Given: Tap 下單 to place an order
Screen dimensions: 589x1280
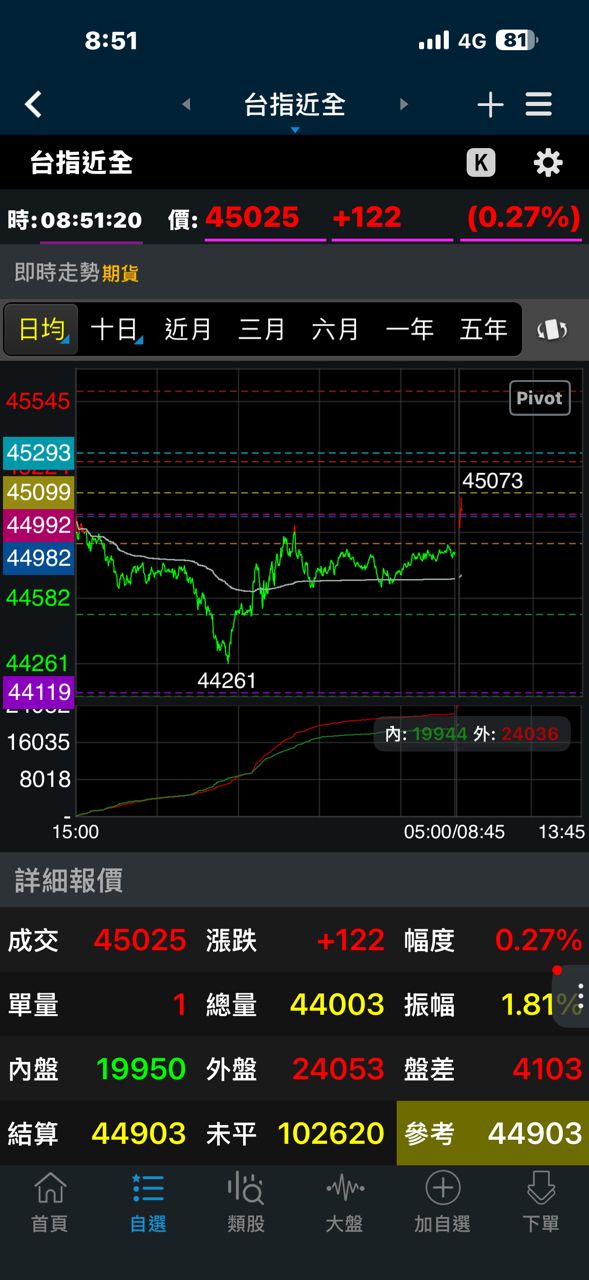Looking at the screenshot, I should point(541,1203).
